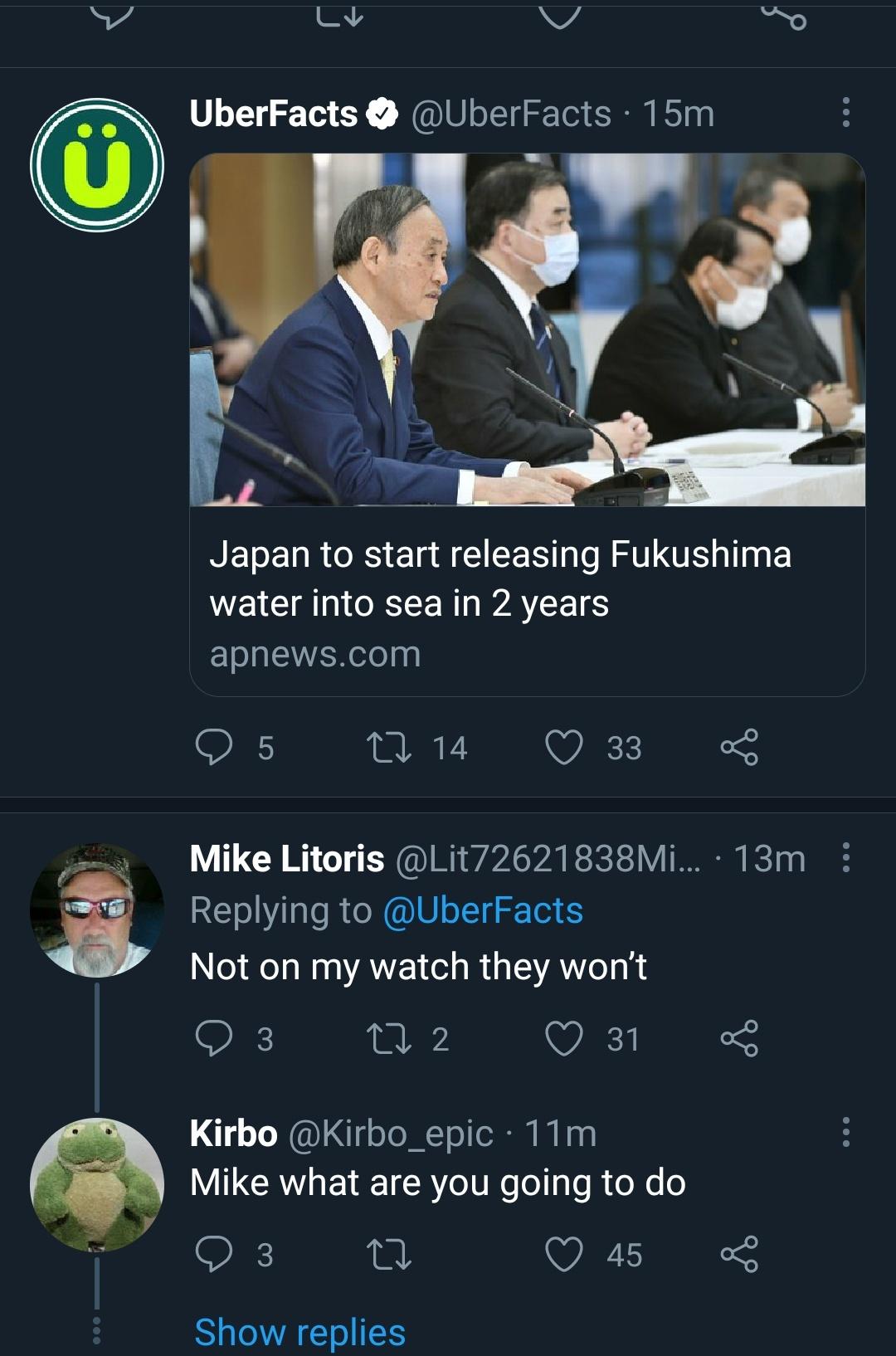
Task: Reply to Kirbo's tweet
Action: click(214, 1254)
